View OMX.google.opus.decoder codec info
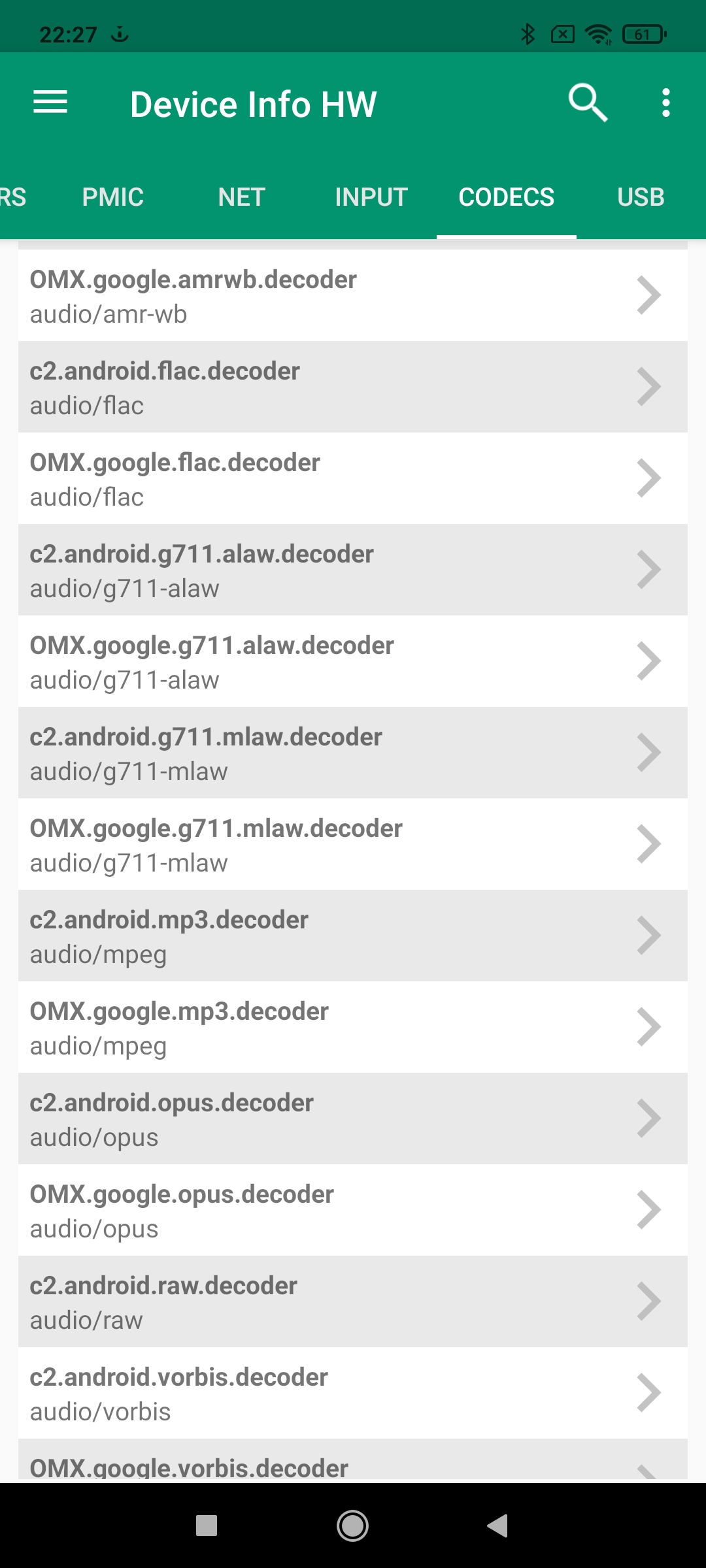Screen dimensions: 706x1568 pos(352,1211)
